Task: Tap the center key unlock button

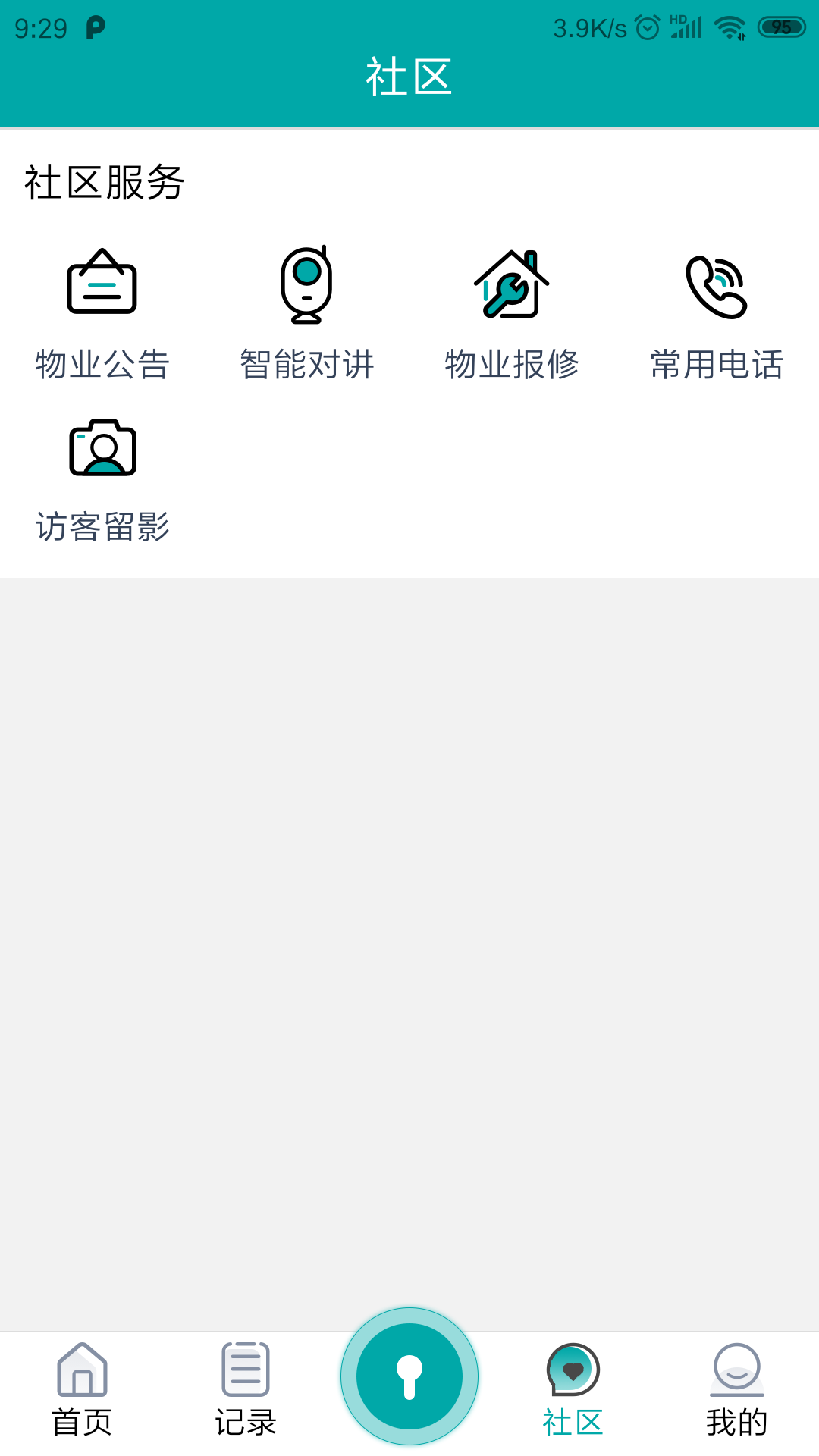Action: (x=409, y=1376)
